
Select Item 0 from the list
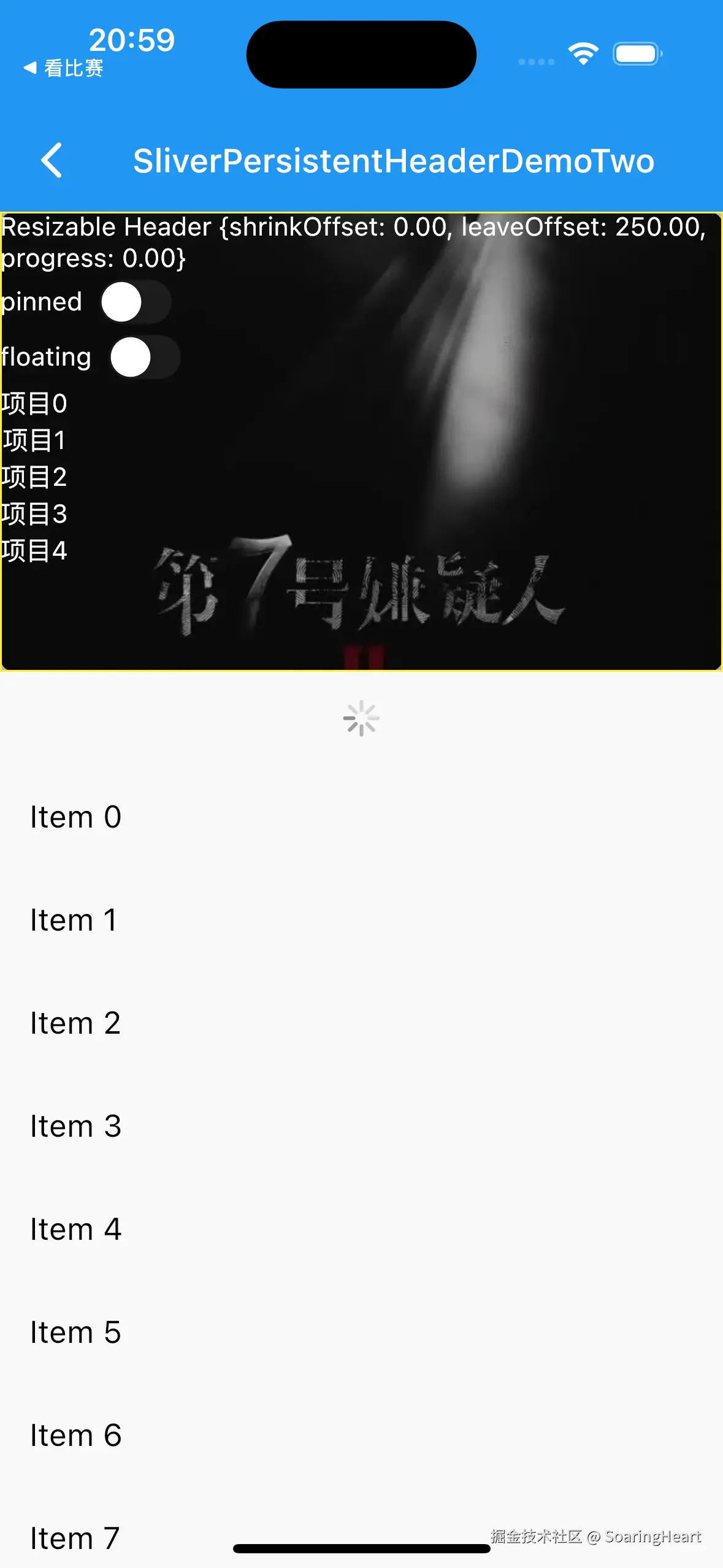coord(75,817)
